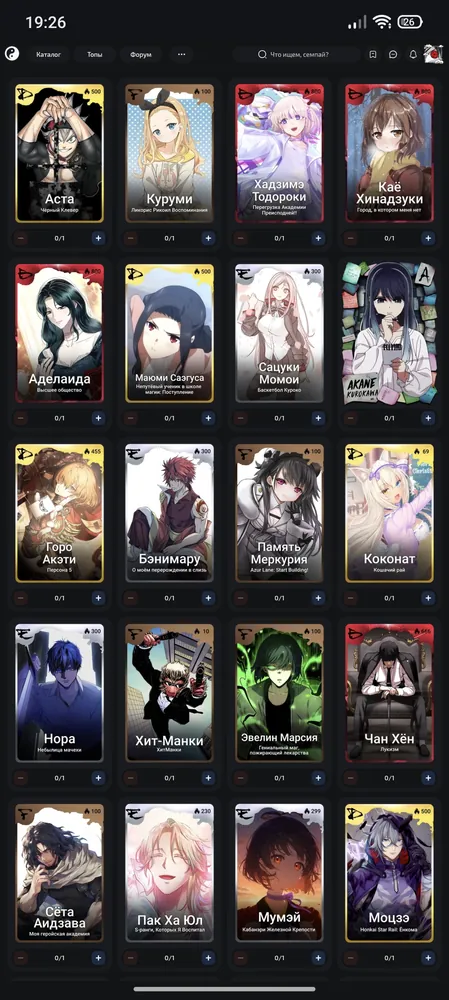
Task: Open the Аделаида card
Action: point(59,333)
